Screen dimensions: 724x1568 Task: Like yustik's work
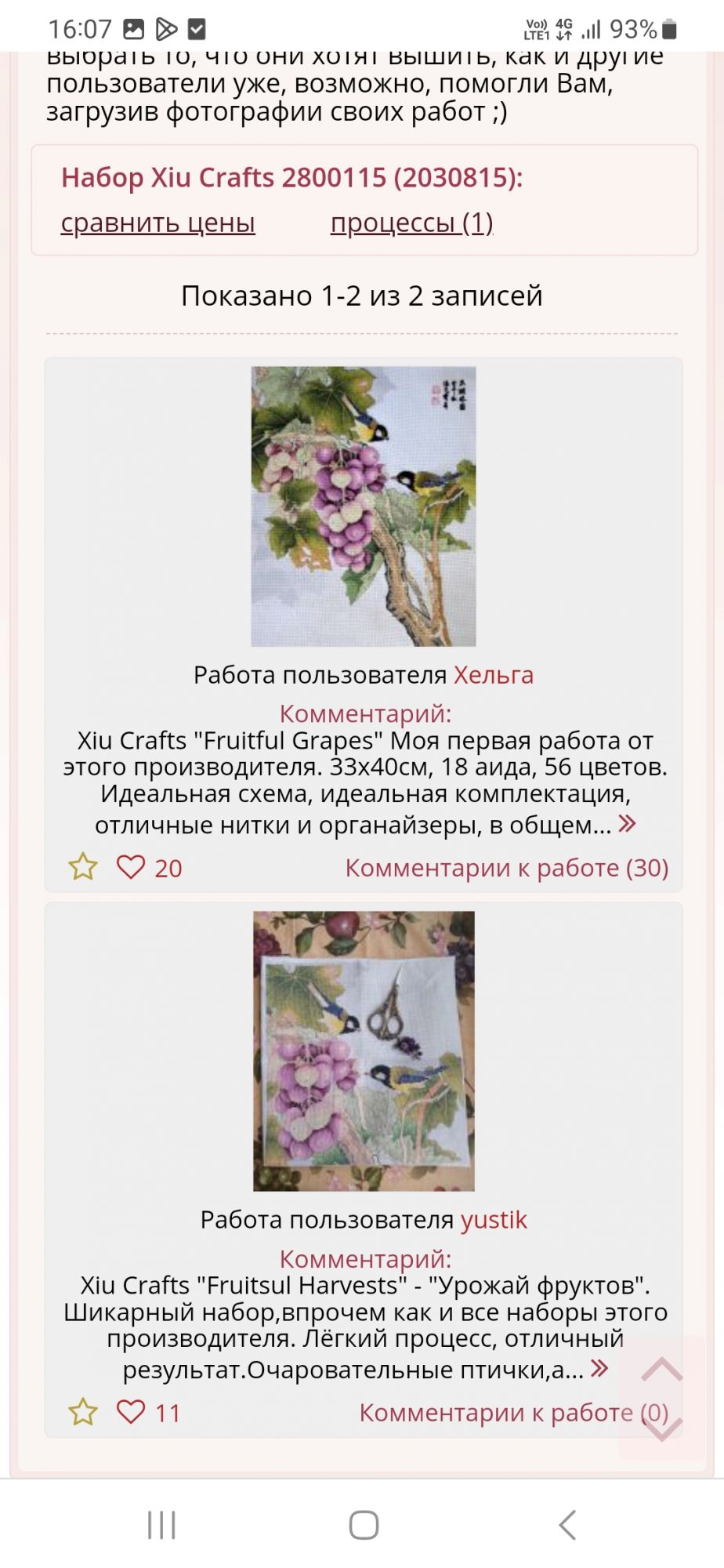131,1412
